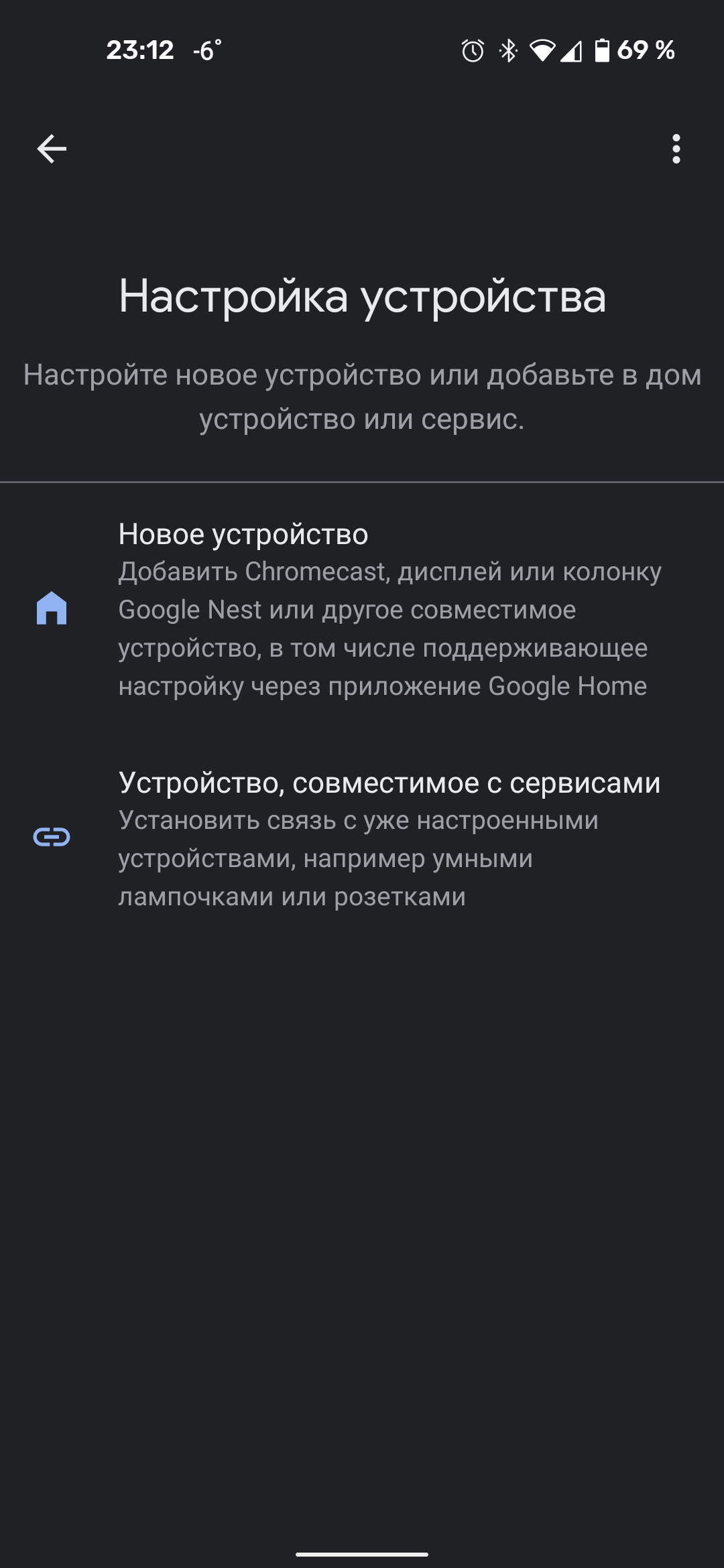The image size is (724, 1568).
Task: Select the "Новое устройство" option
Action: coord(362,608)
